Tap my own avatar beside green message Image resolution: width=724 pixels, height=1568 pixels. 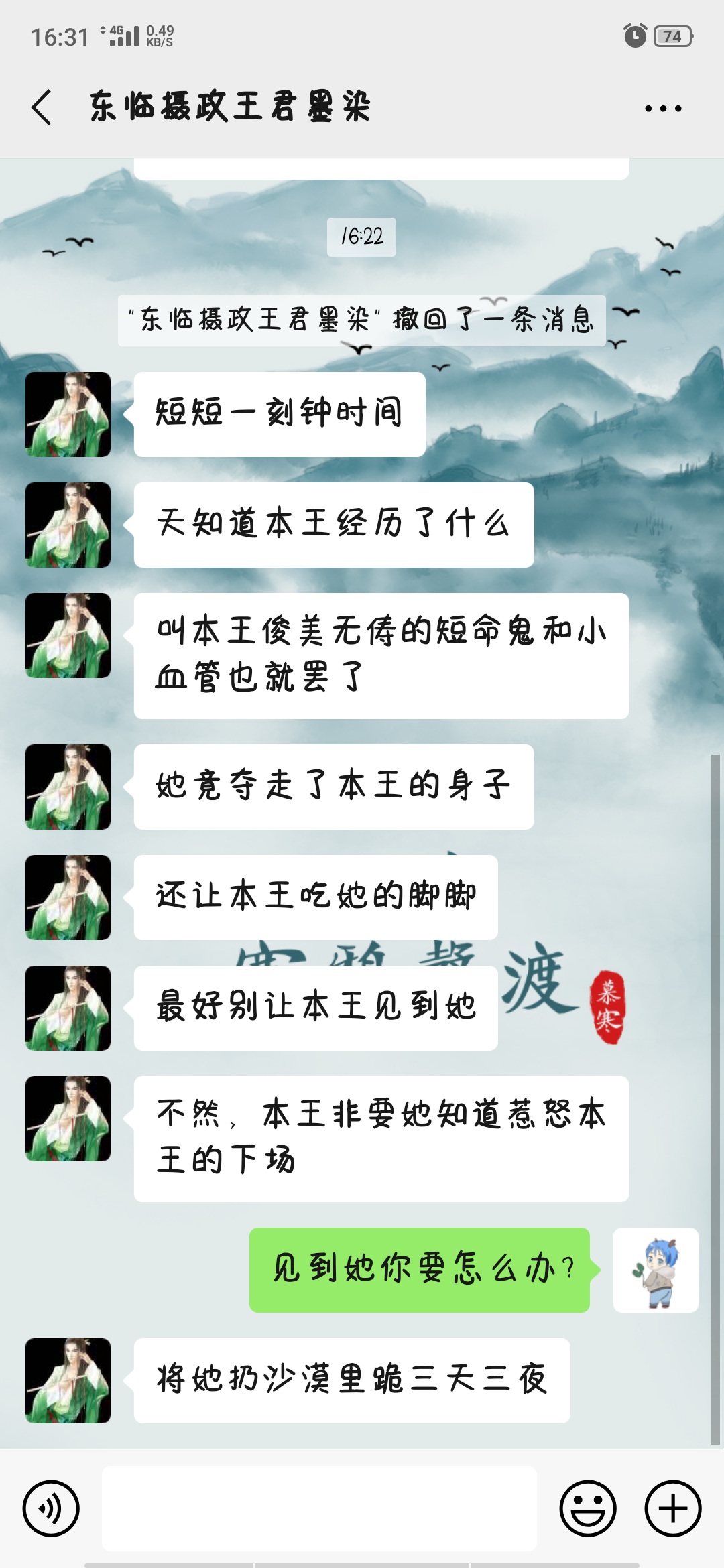tap(656, 1270)
